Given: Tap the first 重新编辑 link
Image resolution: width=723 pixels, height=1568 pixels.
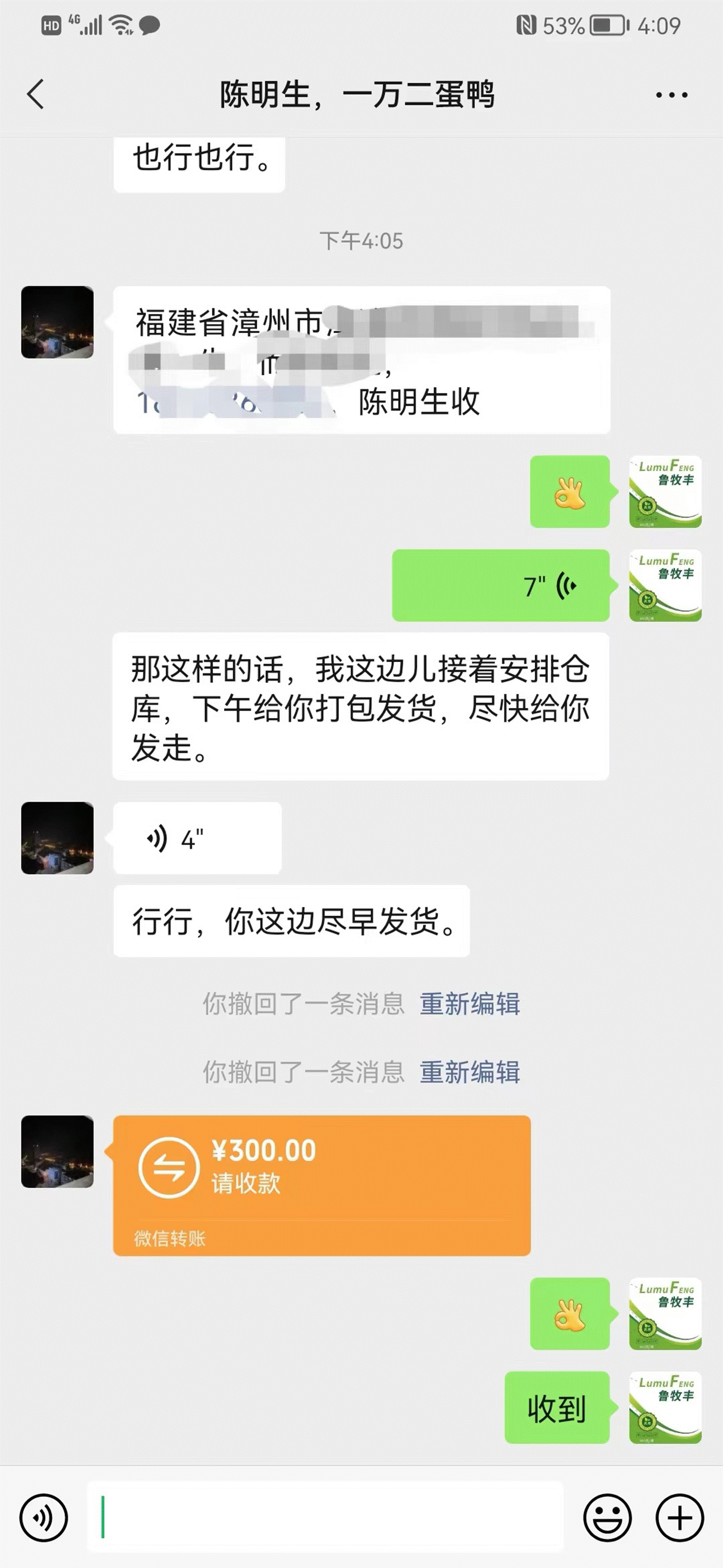Looking at the screenshot, I should (x=469, y=1004).
